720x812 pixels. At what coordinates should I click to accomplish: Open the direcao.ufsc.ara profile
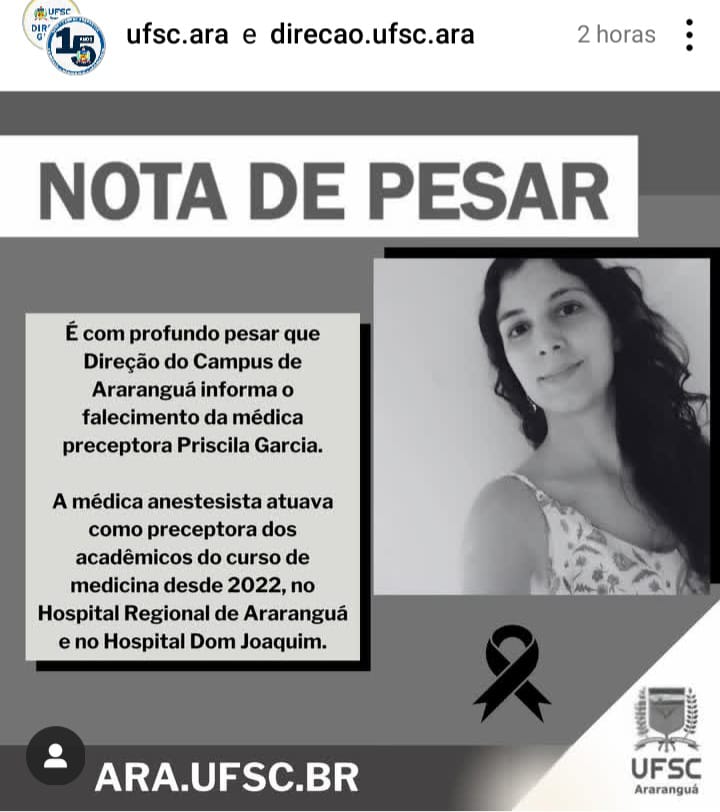[372, 35]
